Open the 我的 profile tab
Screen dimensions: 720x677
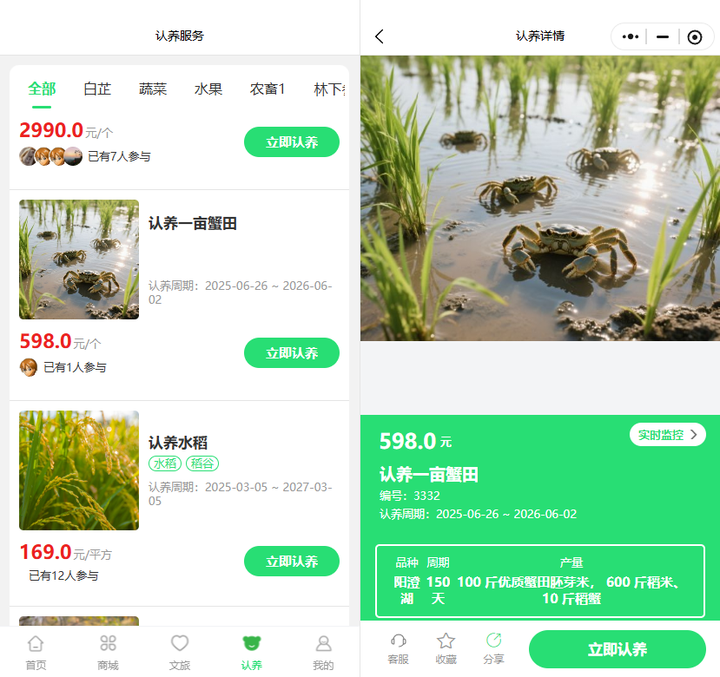[323, 652]
